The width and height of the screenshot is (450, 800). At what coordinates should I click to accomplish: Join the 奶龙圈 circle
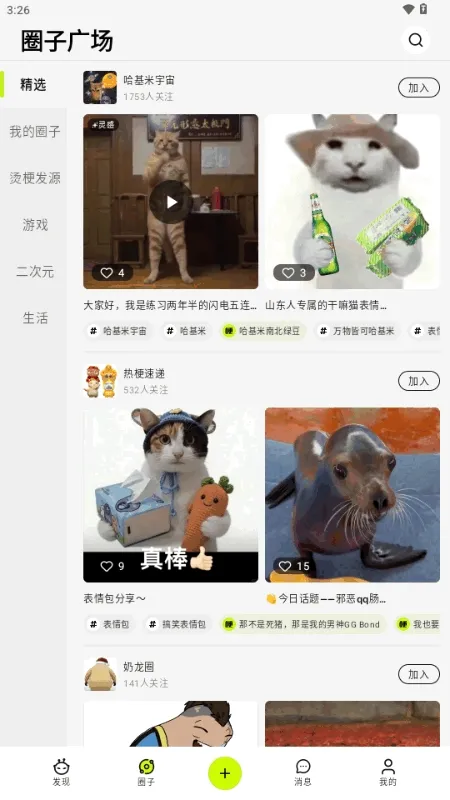click(418, 674)
